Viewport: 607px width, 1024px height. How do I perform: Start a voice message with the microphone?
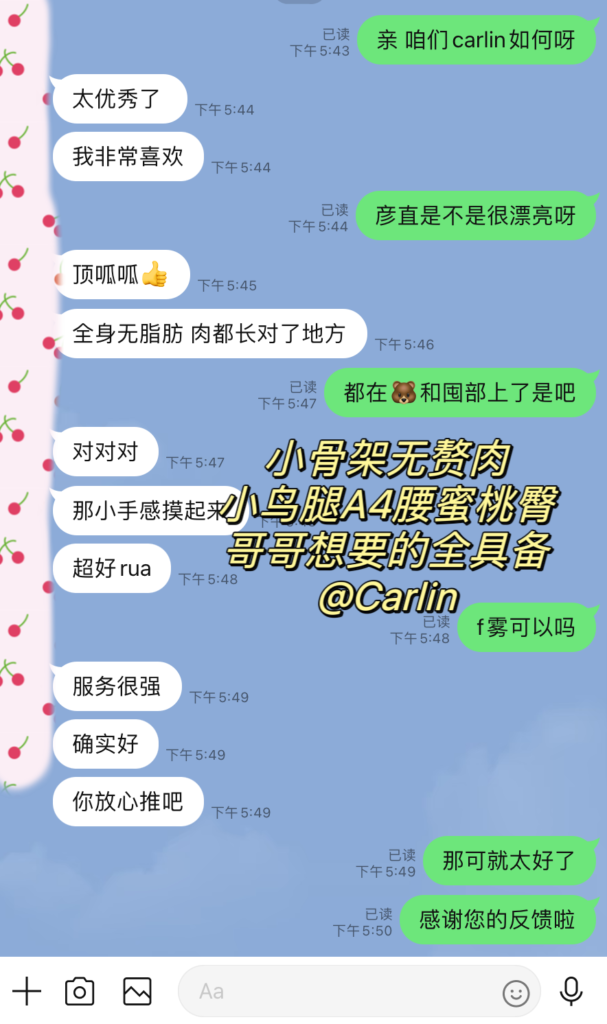(x=571, y=991)
